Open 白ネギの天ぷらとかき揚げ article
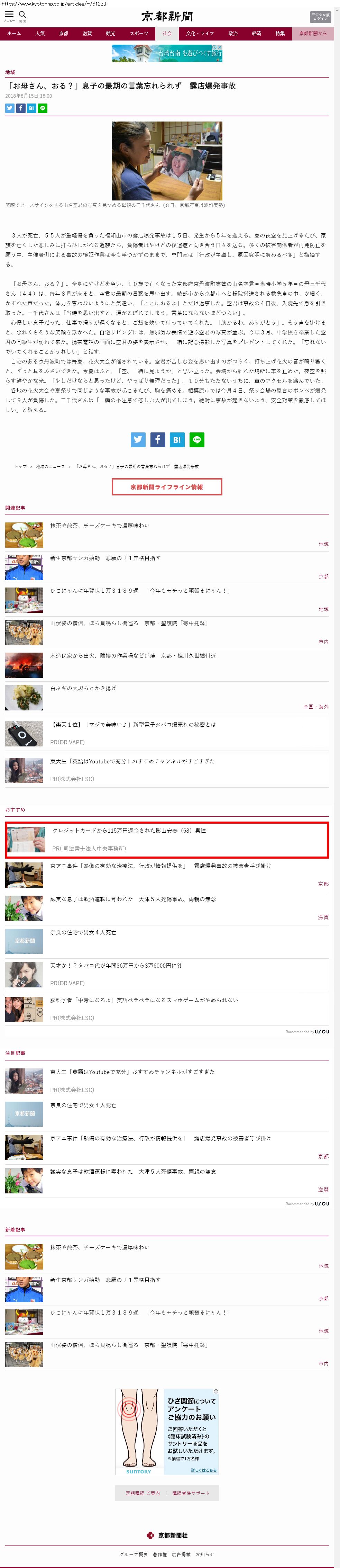The height and width of the screenshot is (1568, 340). click(83, 688)
